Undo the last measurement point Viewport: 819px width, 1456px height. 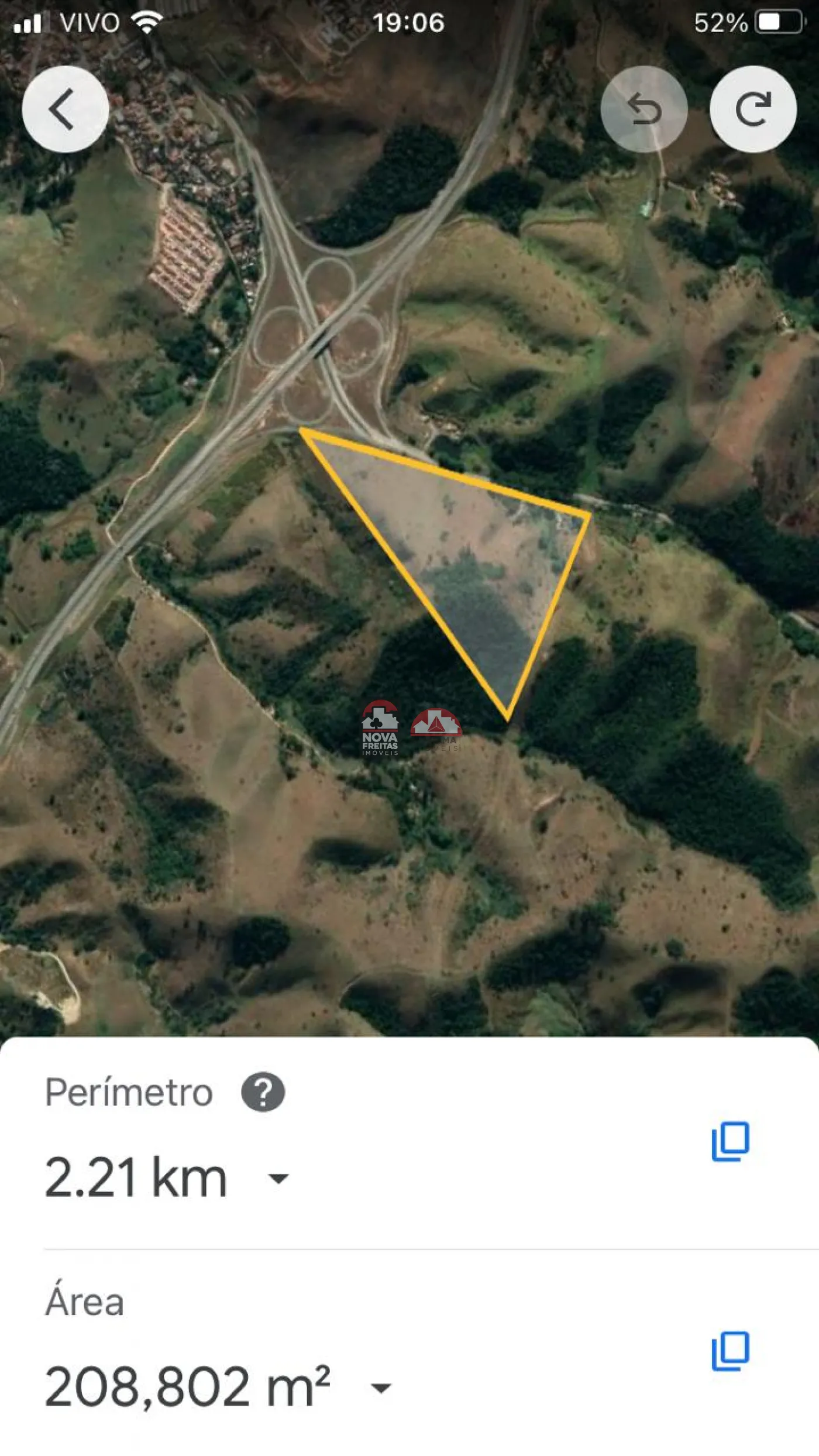(643, 109)
